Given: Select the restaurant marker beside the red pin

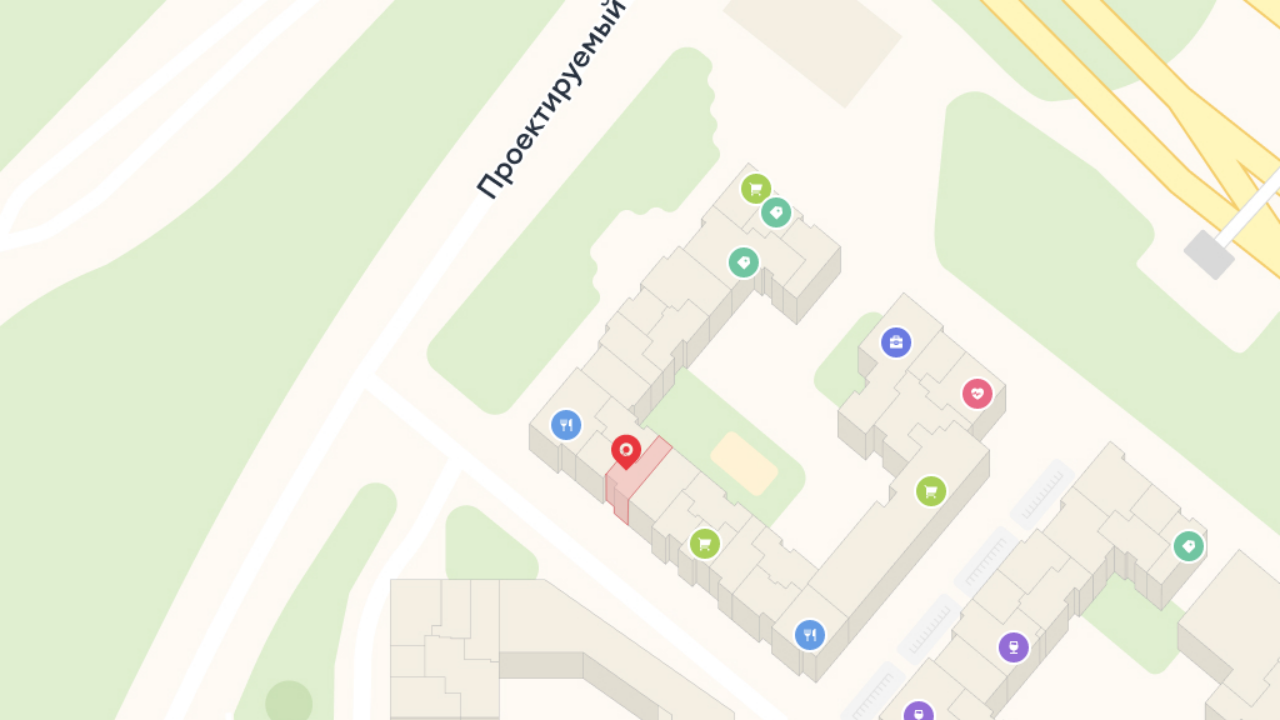Looking at the screenshot, I should [x=566, y=425].
